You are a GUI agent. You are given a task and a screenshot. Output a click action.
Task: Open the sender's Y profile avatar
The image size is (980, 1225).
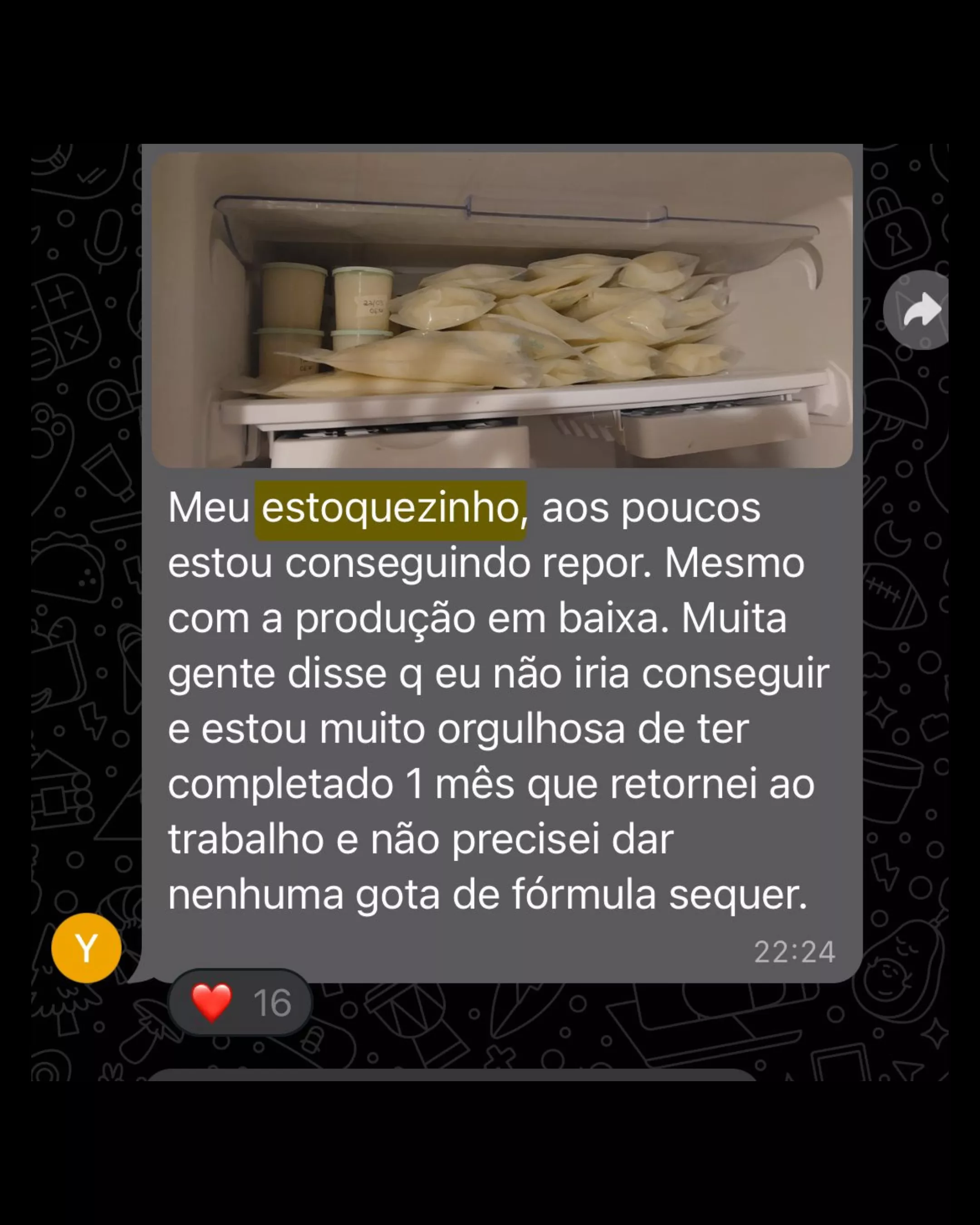pos(86,948)
